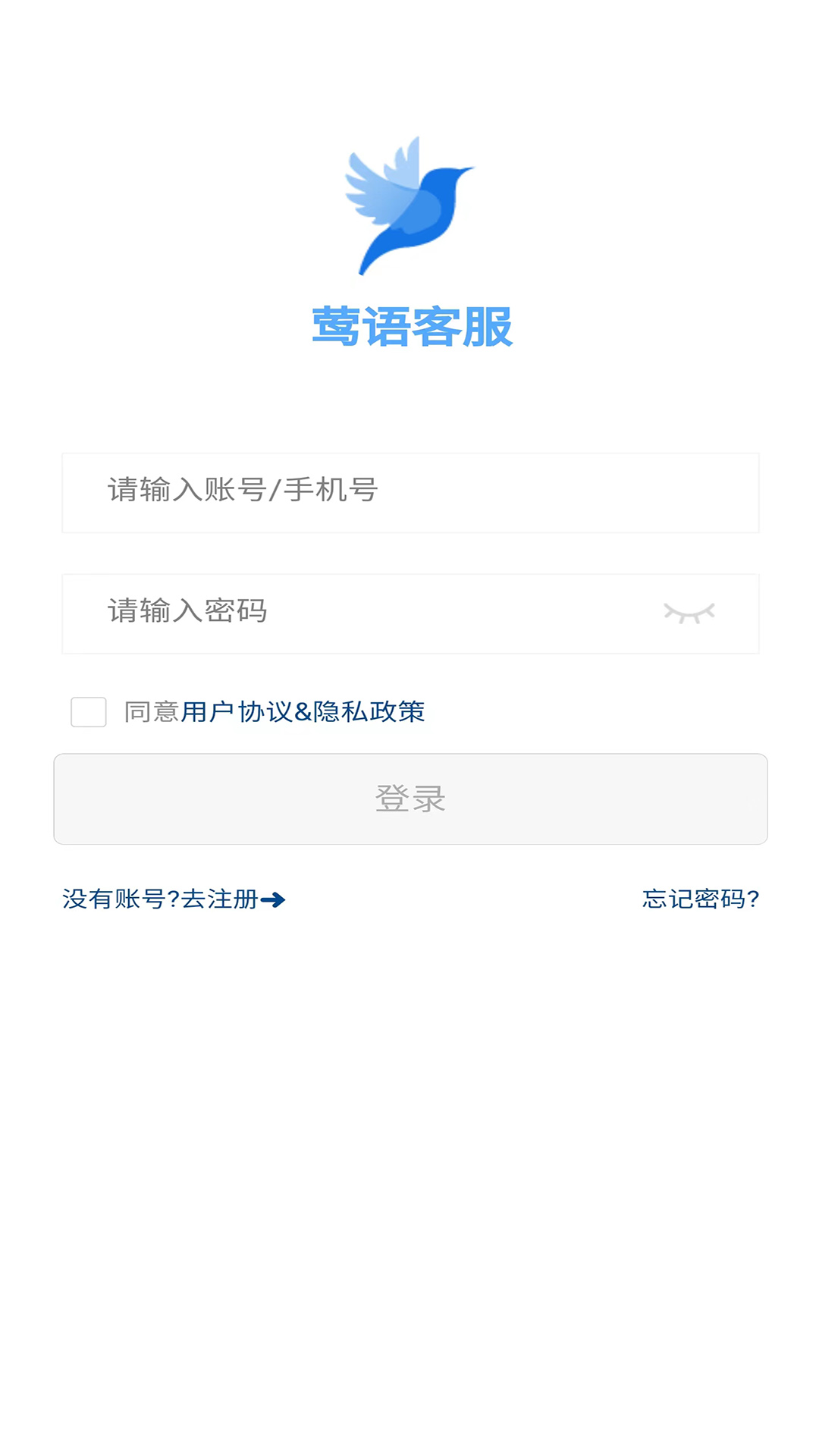Tap the bird emblem above the title
The height and width of the screenshot is (1456, 819).
409,206
